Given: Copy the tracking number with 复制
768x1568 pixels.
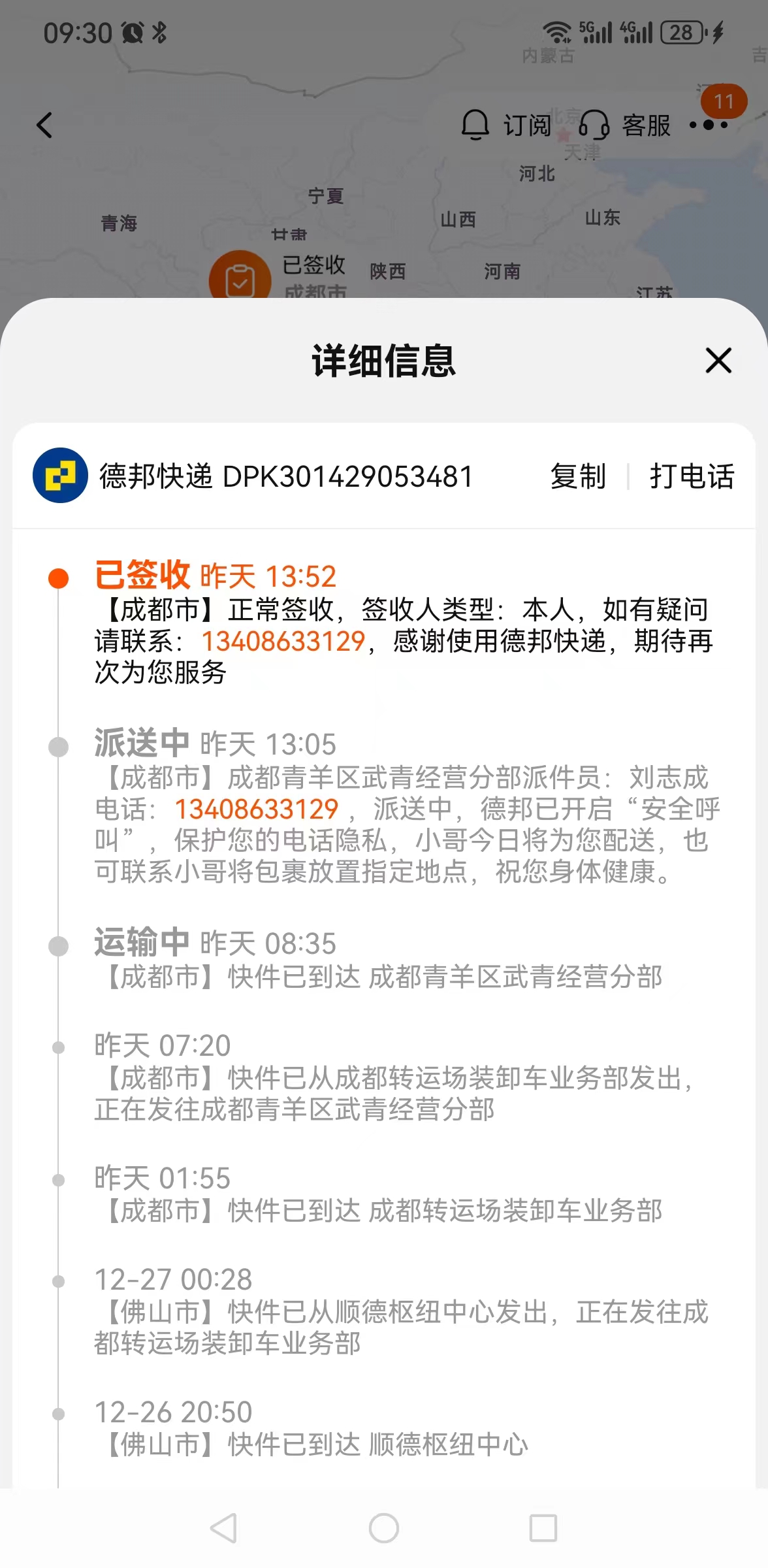Looking at the screenshot, I should click(x=578, y=476).
